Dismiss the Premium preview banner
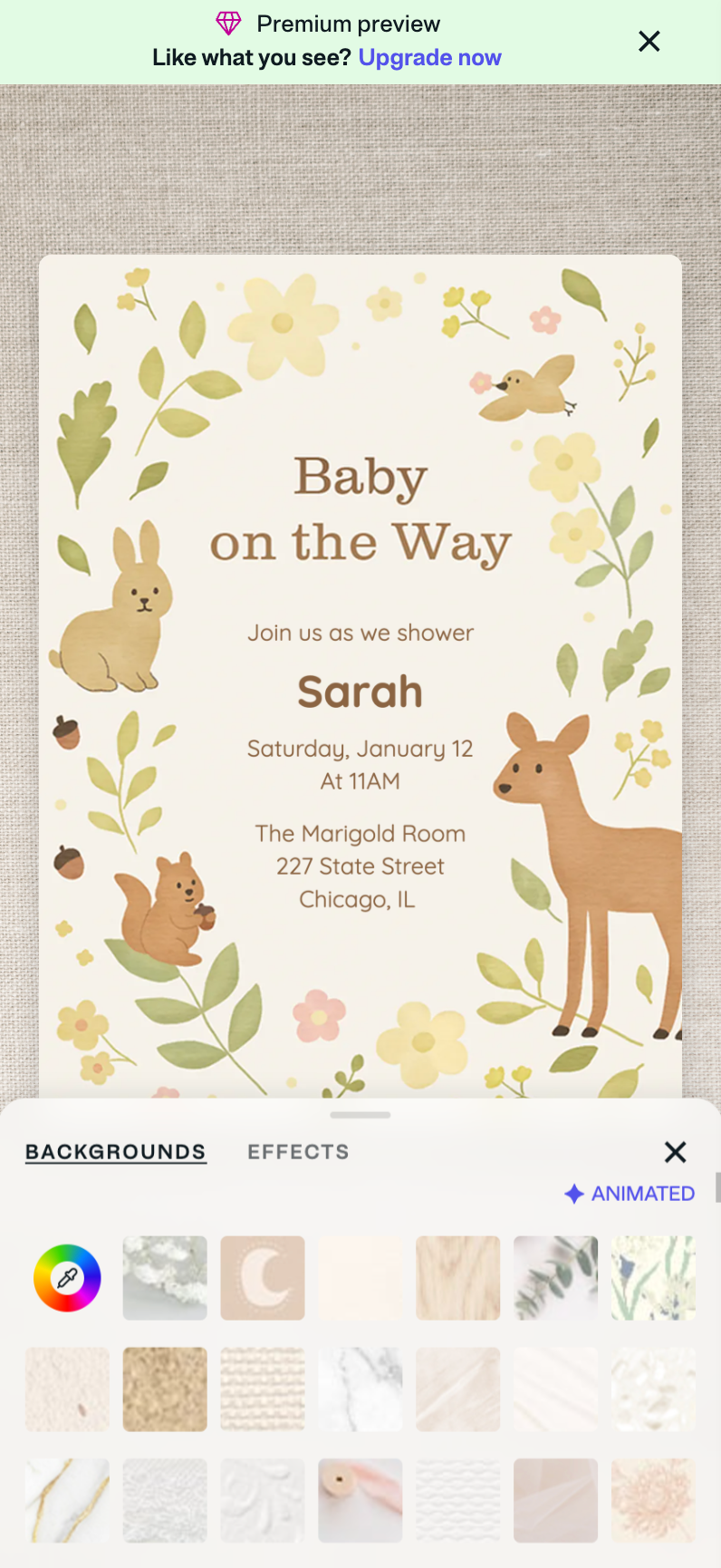Viewport: 721px width, 1568px height. [649, 42]
